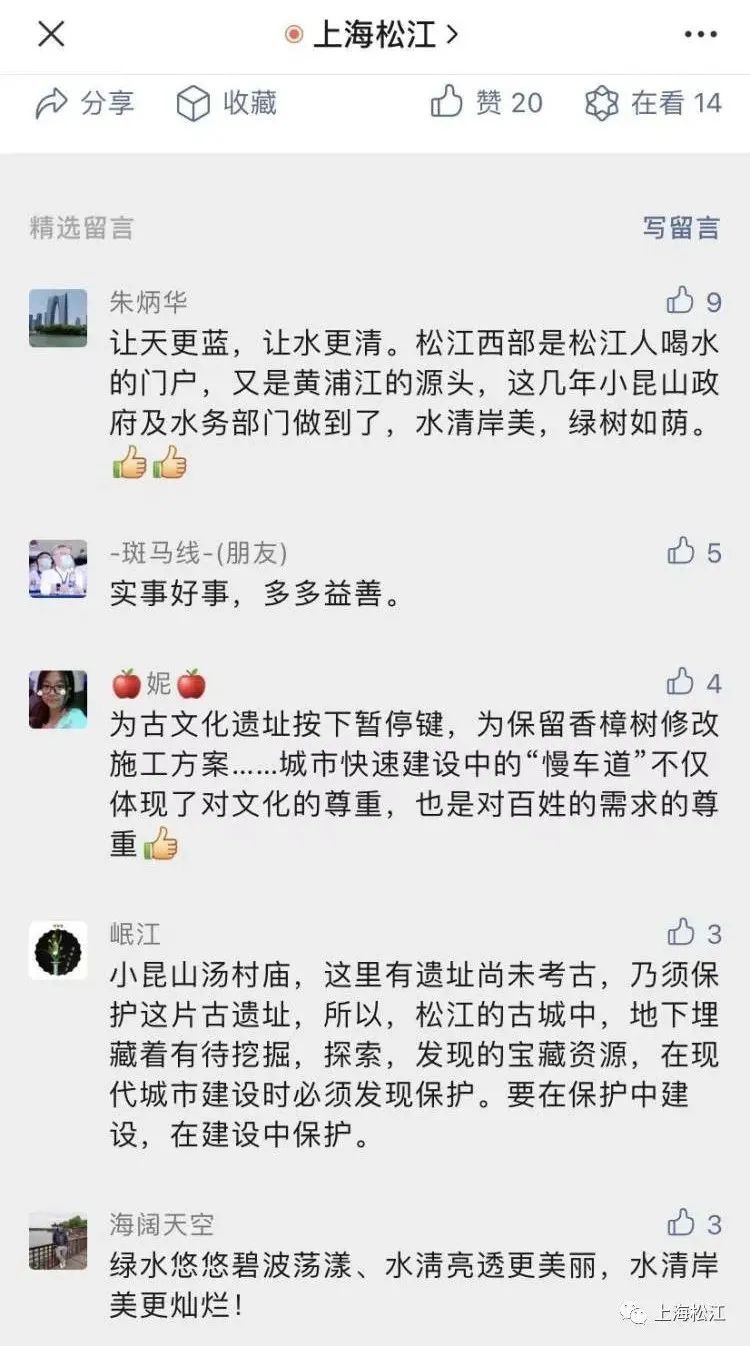750x1346 pixels.
Task: Mark the article as 在看
Action: 654,103
